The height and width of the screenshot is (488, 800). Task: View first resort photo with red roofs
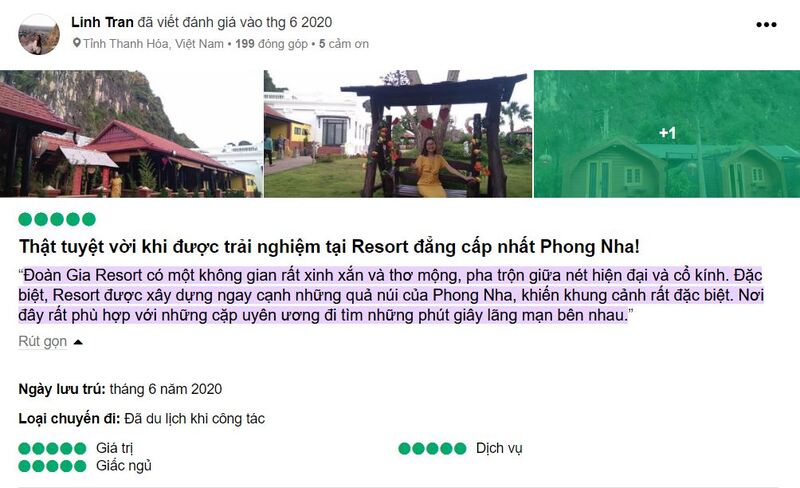coord(131,134)
